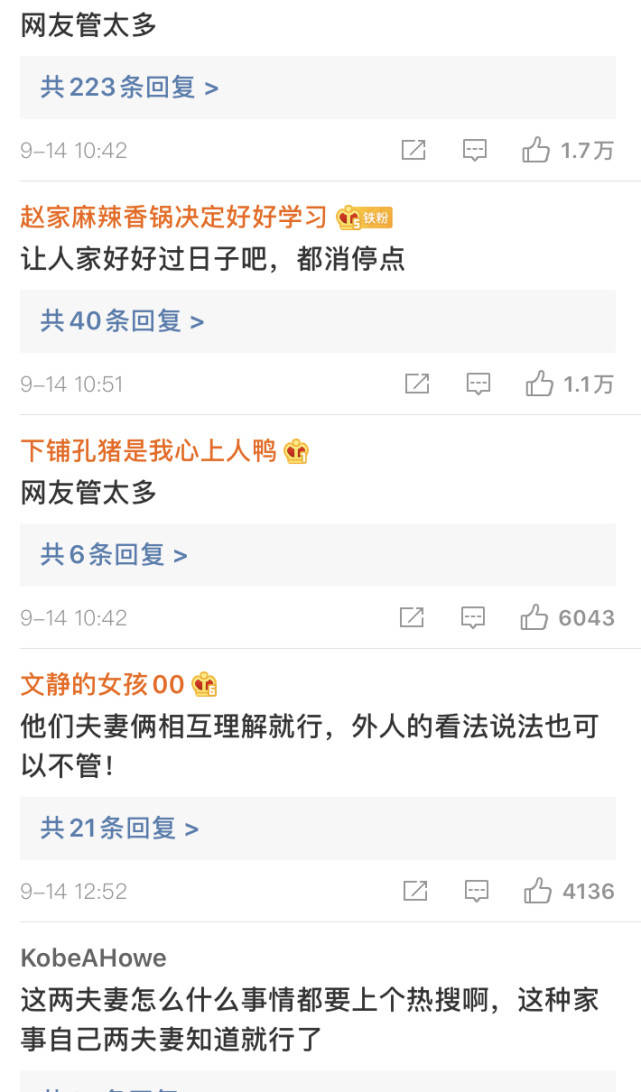Open KobeAHowe's profile page

point(93,958)
